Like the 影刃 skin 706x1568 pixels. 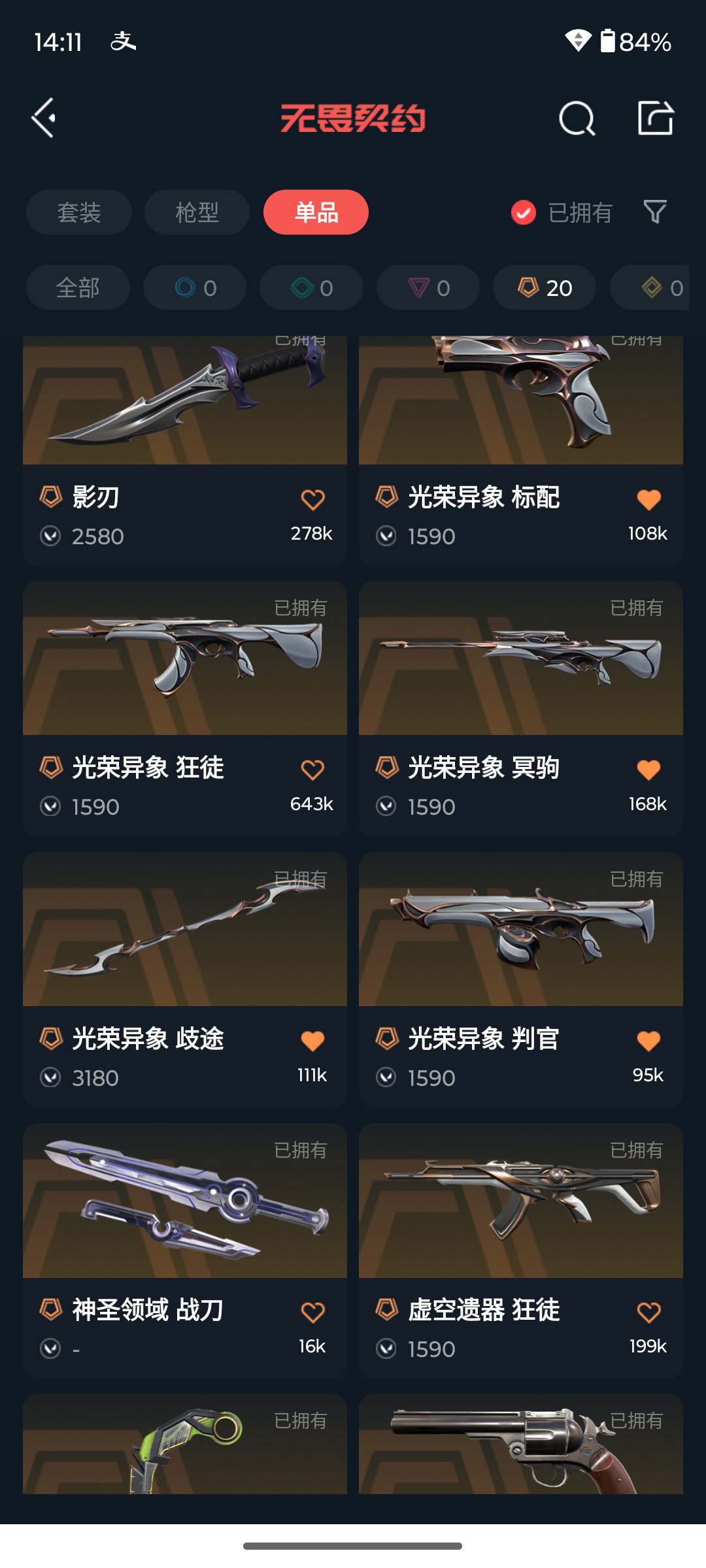pos(312,500)
